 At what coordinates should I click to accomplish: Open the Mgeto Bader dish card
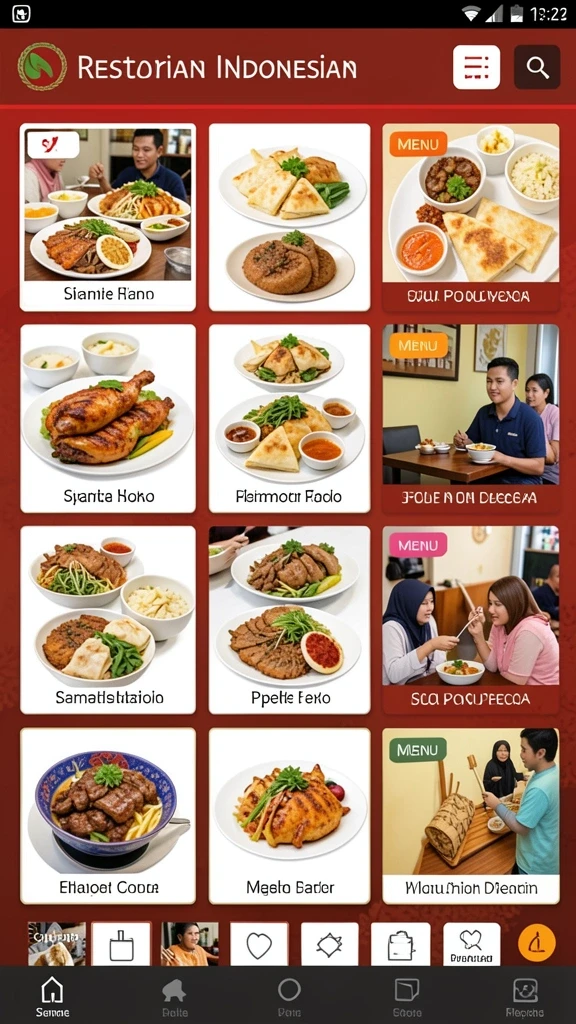[289, 816]
